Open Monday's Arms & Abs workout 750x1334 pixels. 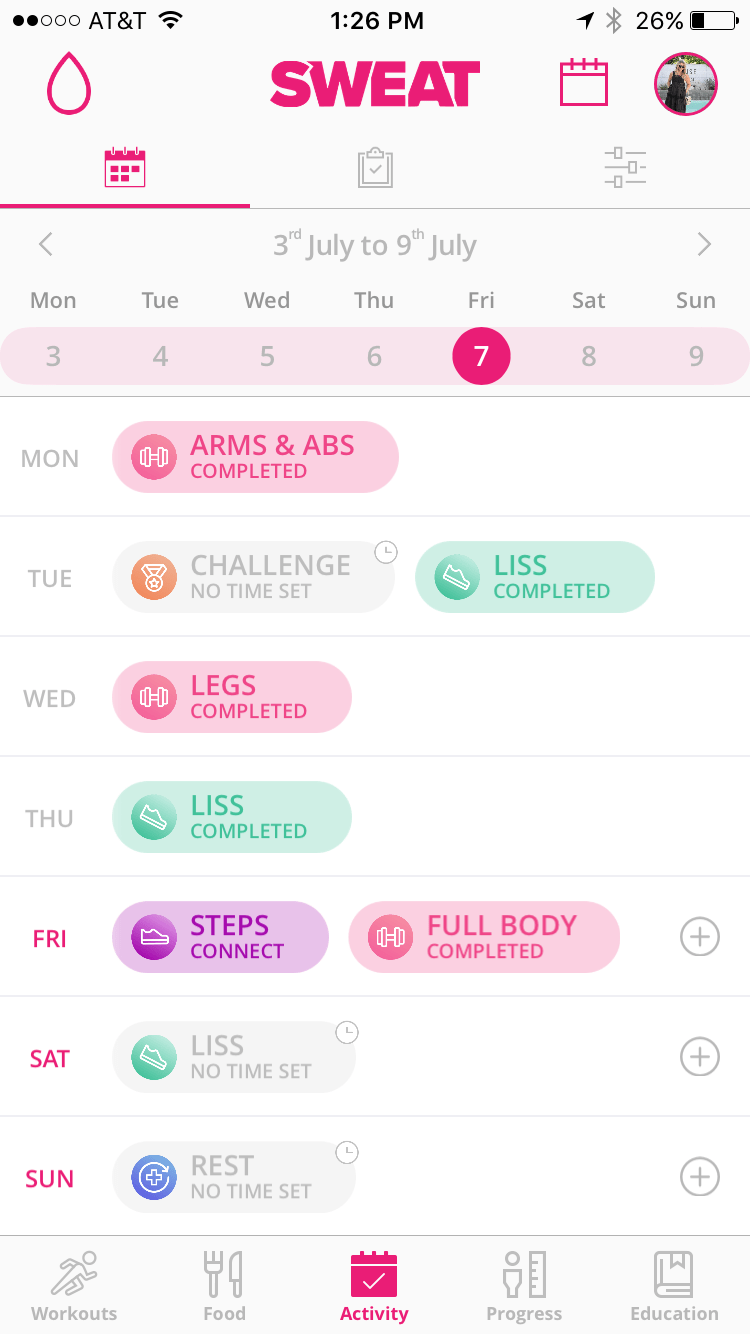pyautogui.click(x=255, y=457)
